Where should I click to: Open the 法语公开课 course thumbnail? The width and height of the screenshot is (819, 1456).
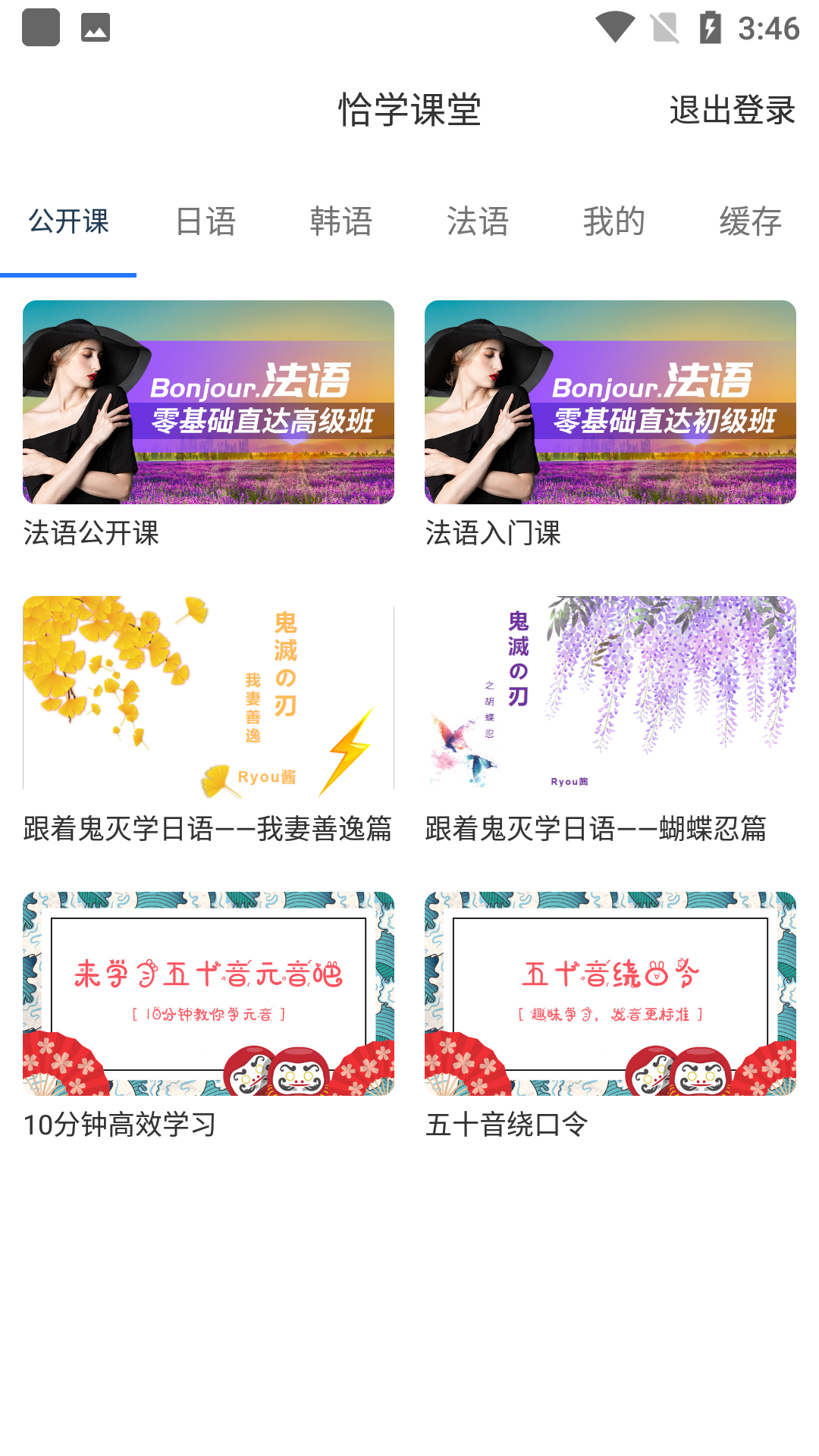coord(208,403)
